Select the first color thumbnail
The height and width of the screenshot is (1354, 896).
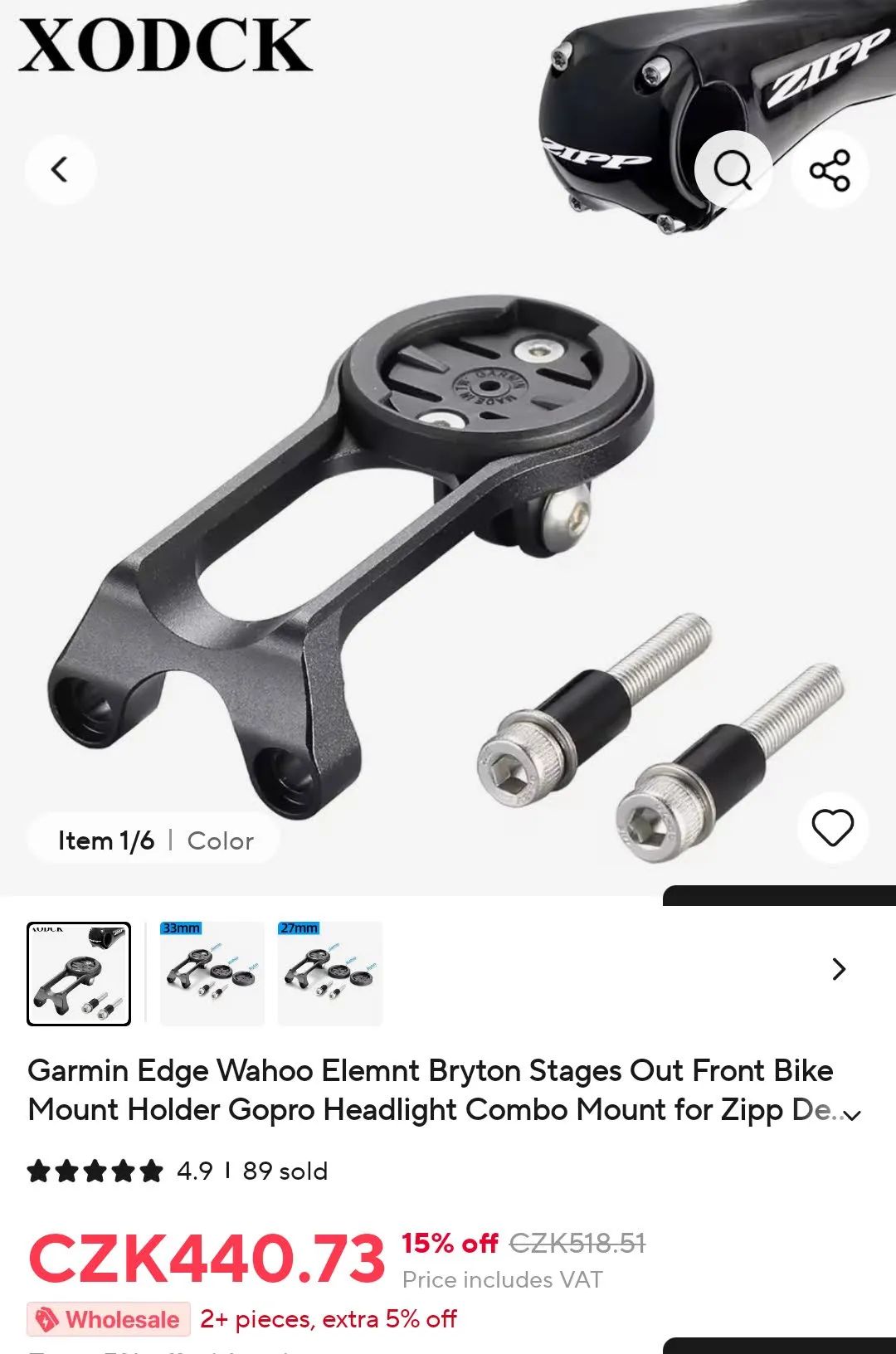[79, 973]
